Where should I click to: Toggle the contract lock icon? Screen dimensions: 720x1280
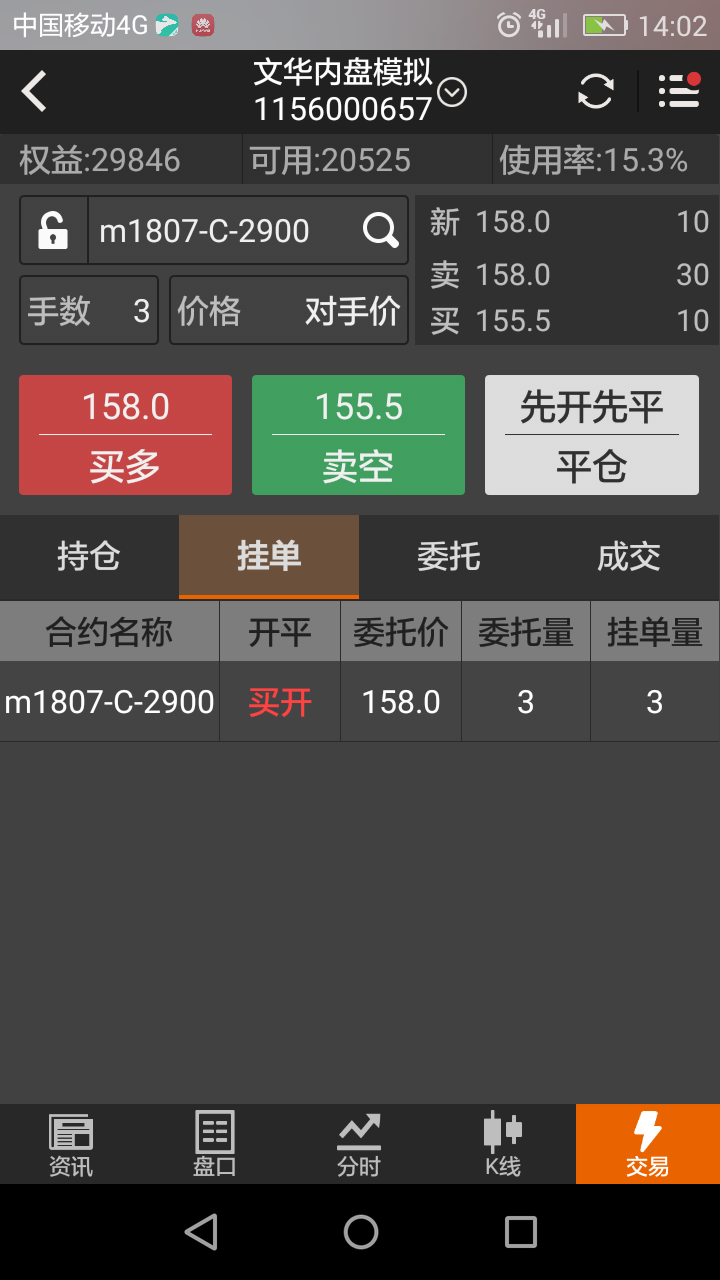tap(54, 231)
